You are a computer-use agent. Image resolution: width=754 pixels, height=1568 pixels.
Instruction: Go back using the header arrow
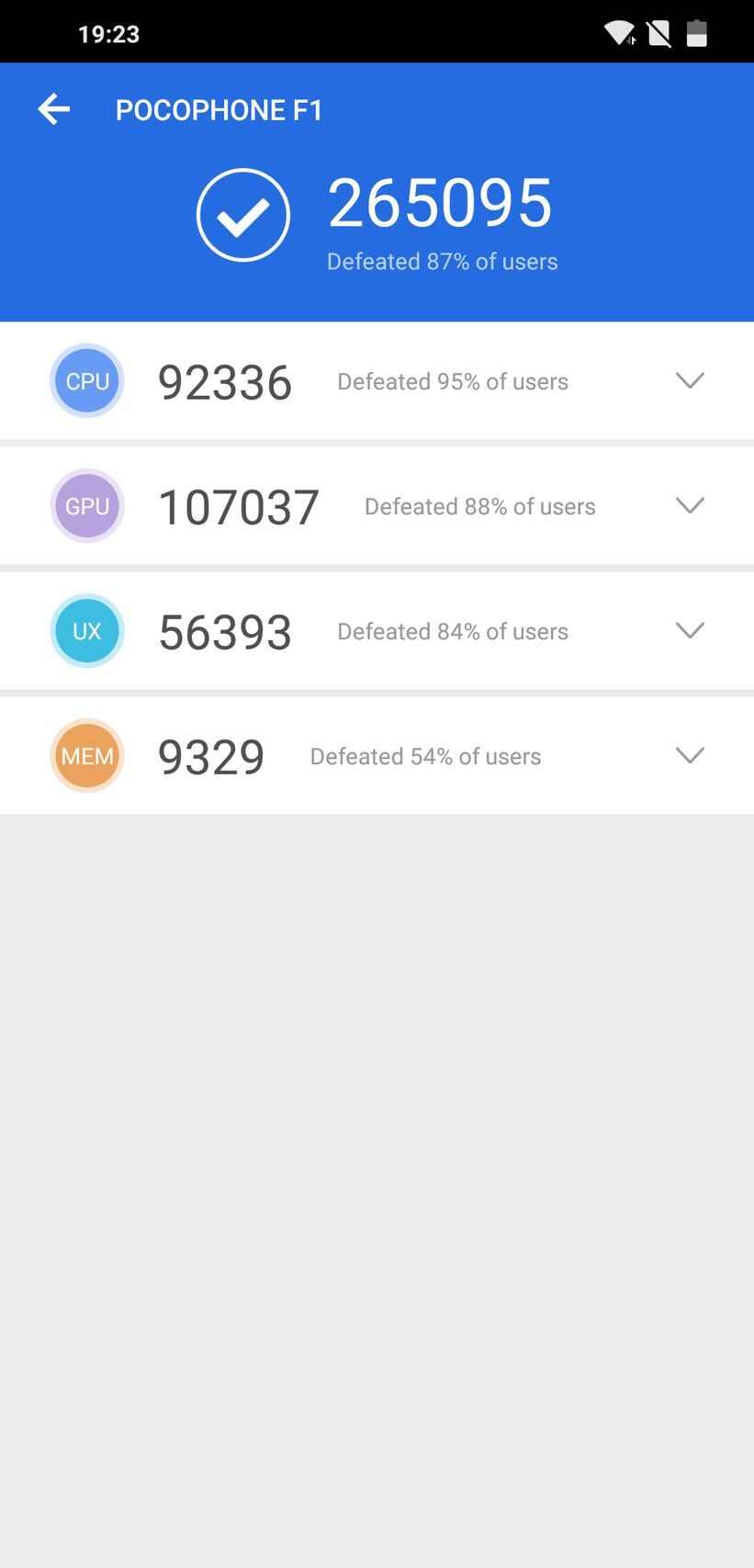coord(54,109)
